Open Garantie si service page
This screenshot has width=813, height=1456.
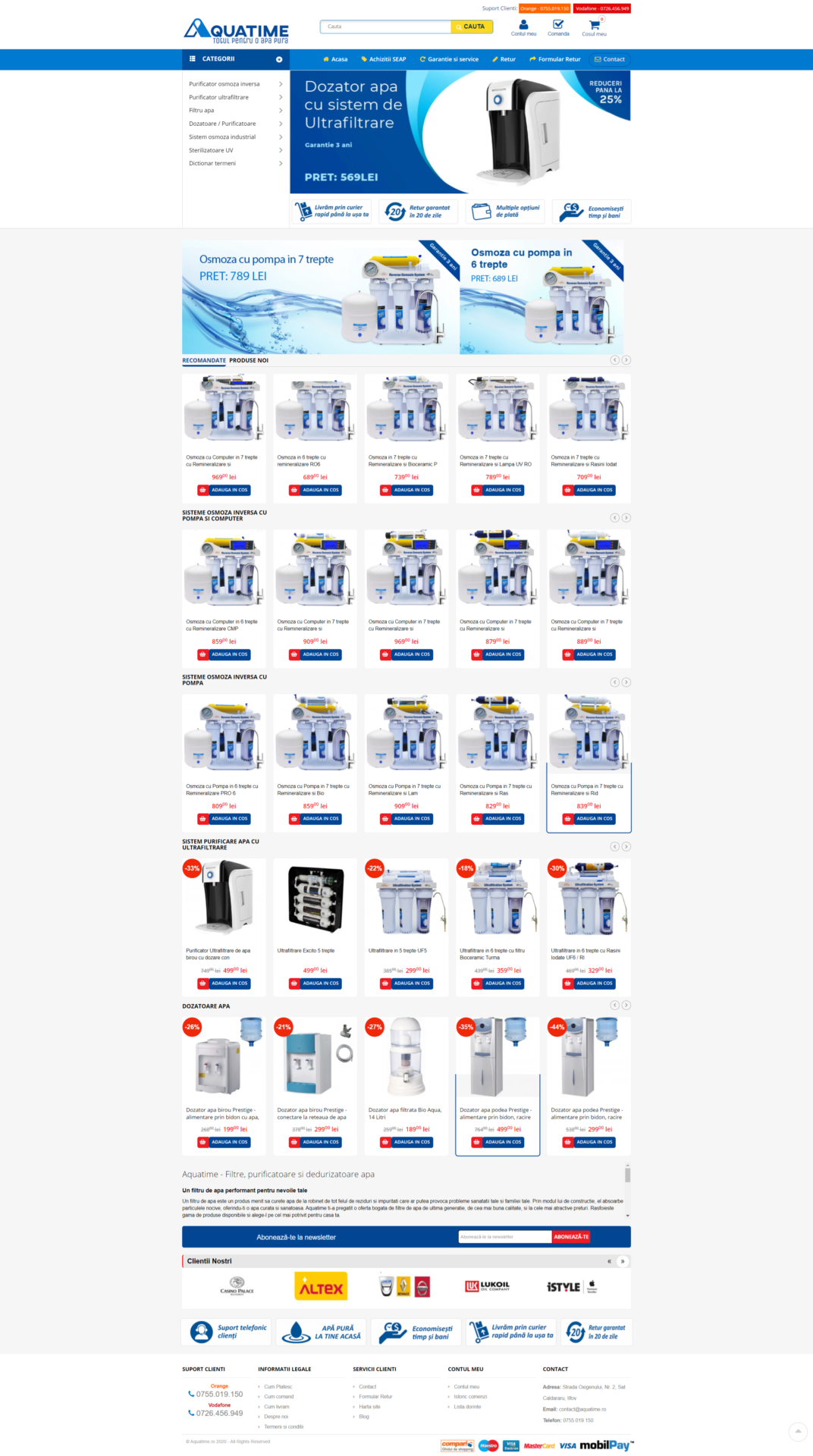coord(449,59)
